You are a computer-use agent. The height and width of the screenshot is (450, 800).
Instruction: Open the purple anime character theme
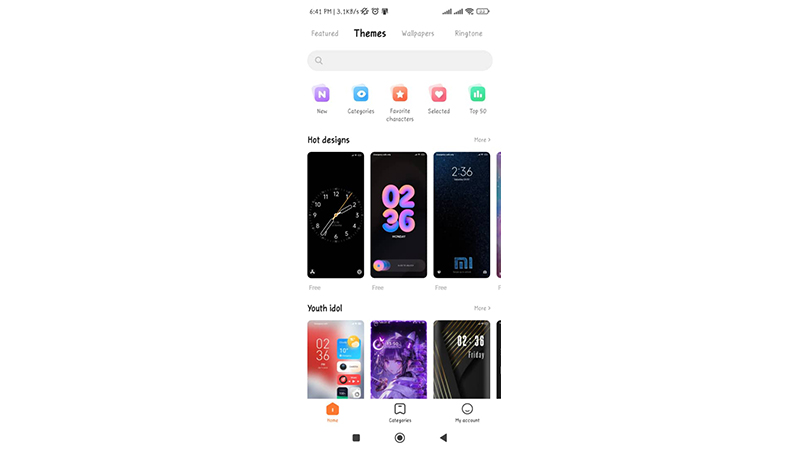click(399, 360)
